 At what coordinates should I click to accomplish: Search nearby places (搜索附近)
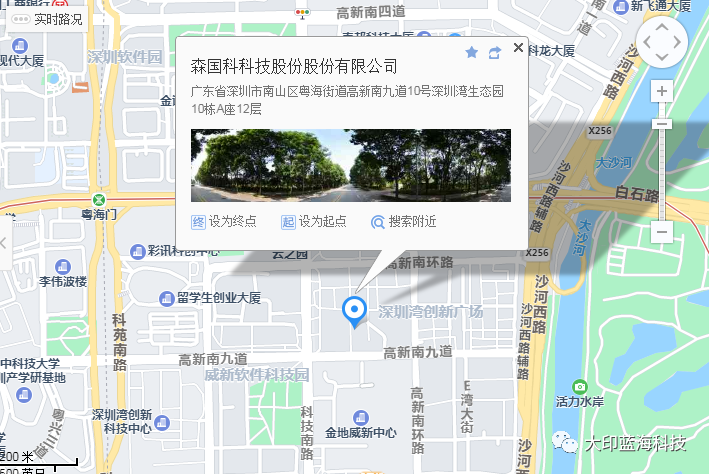coord(403,222)
